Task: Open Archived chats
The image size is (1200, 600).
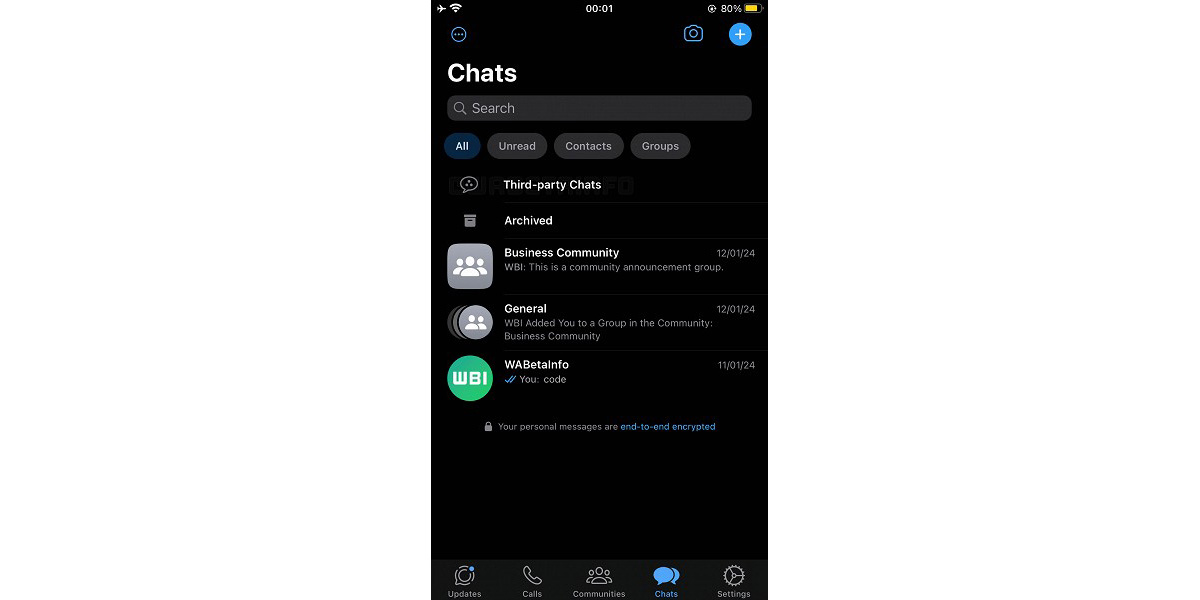Action: click(528, 221)
